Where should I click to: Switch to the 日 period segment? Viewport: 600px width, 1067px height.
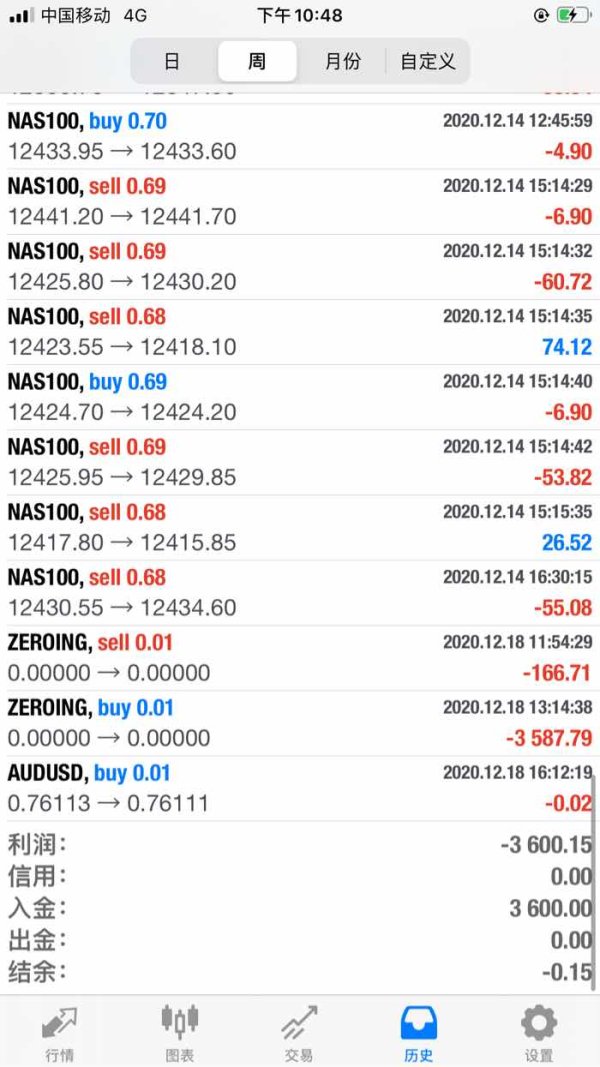[x=172, y=61]
